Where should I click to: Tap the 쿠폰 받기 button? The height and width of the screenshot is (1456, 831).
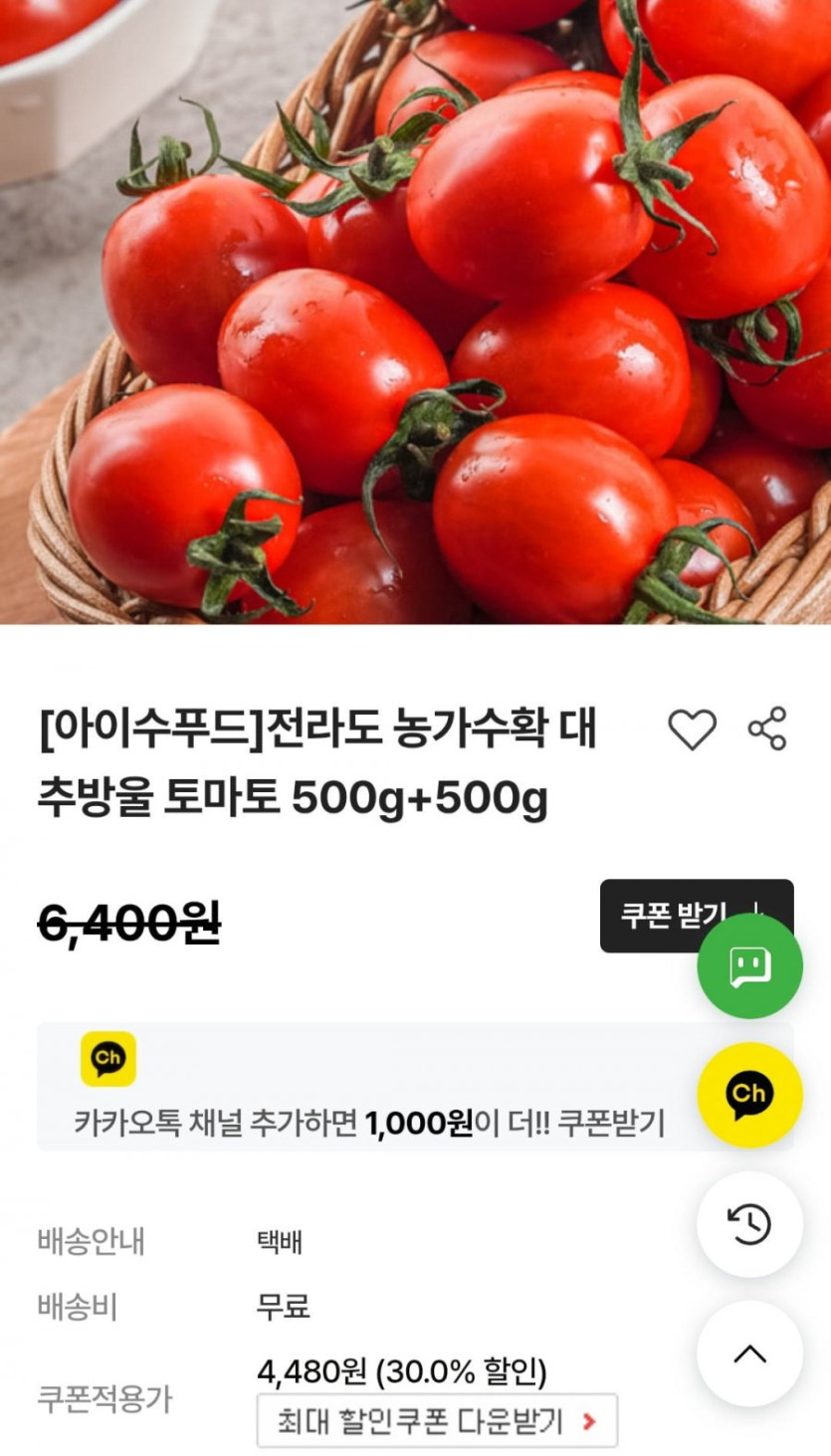tap(657, 914)
